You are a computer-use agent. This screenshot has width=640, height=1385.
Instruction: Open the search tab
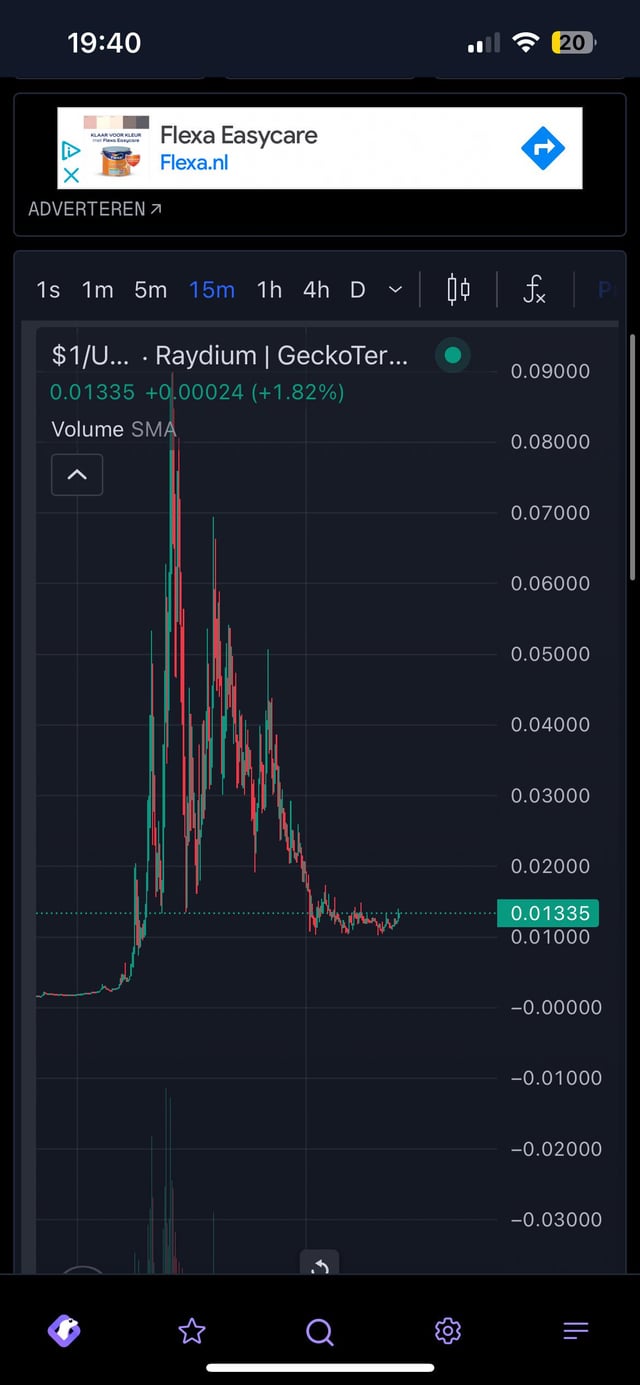[x=320, y=1330]
